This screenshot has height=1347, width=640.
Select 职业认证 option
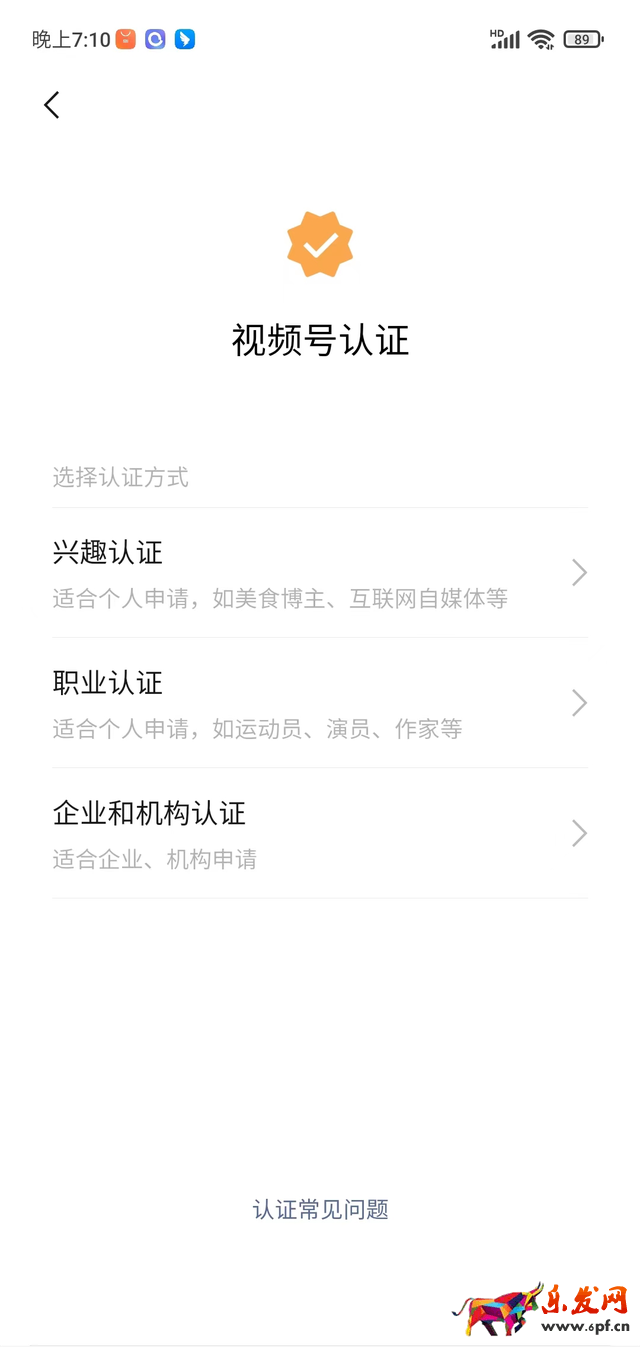click(x=320, y=703)
